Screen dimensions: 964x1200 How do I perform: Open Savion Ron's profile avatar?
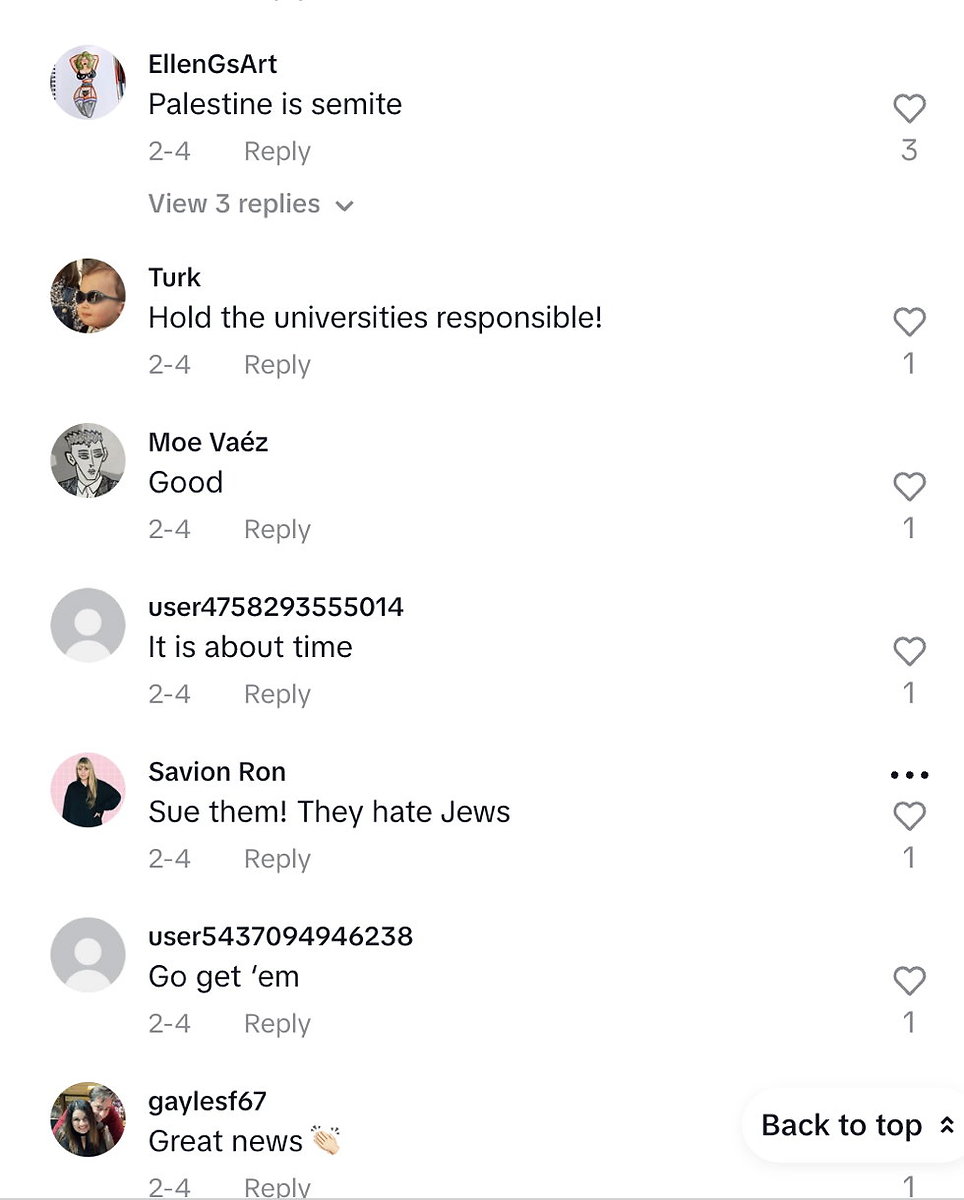point(88,790)
